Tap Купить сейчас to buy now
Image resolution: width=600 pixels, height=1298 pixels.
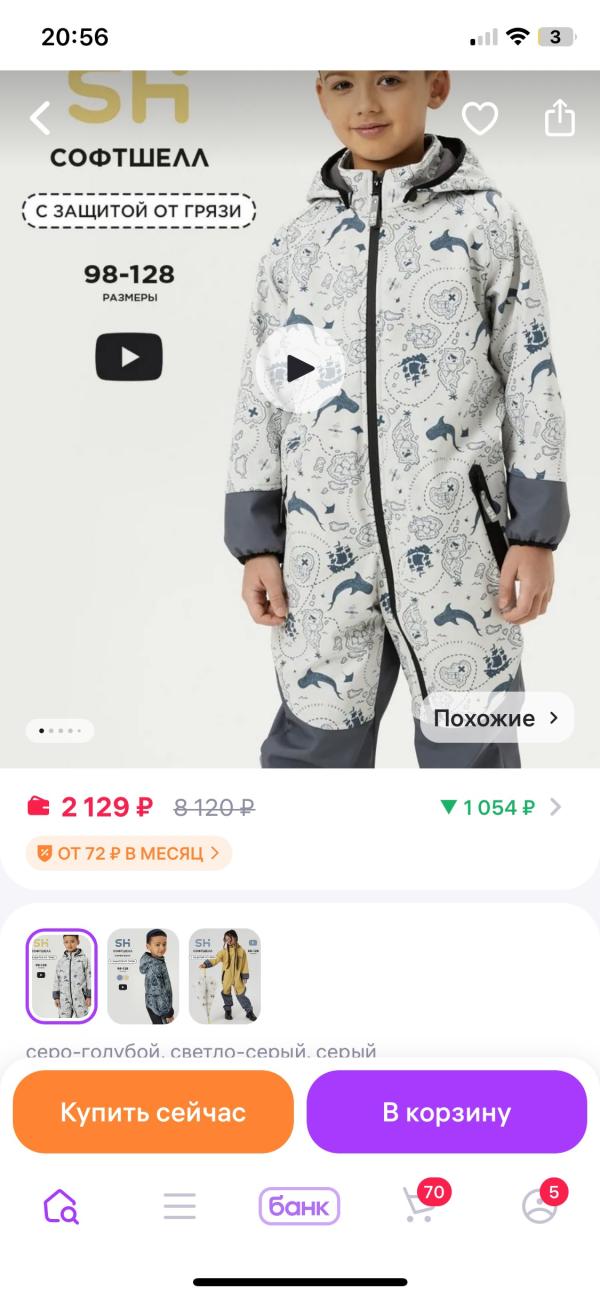tap(153, 1112)
